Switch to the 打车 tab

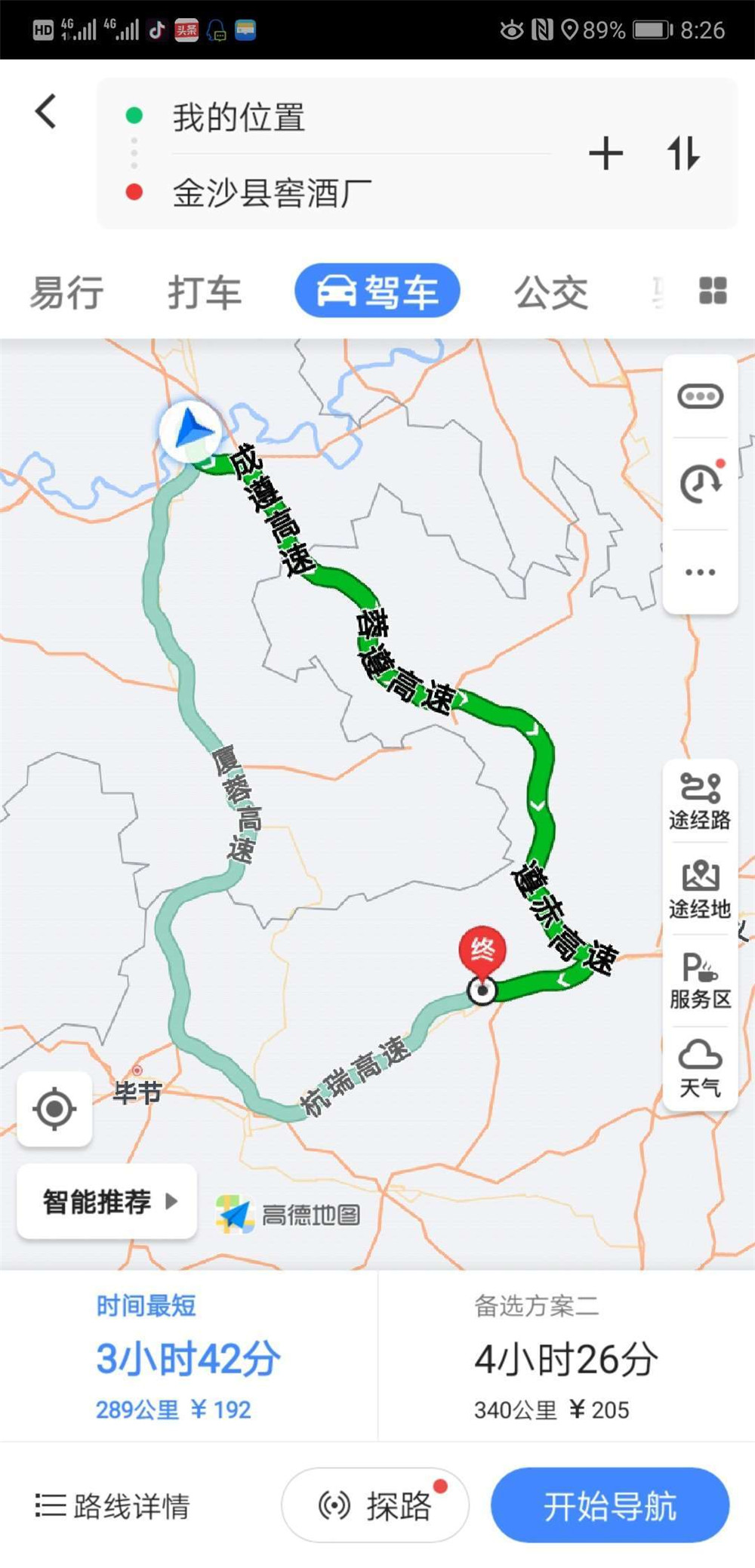(204, 292)
